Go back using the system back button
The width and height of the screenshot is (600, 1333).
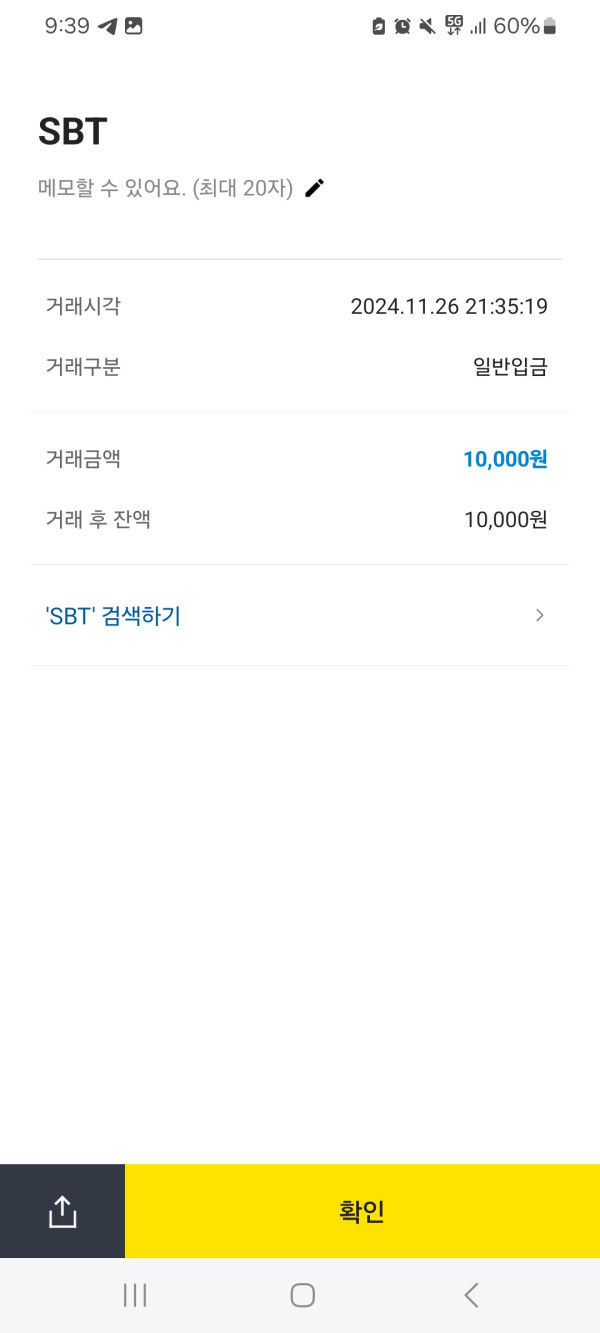pos(471,1296)
